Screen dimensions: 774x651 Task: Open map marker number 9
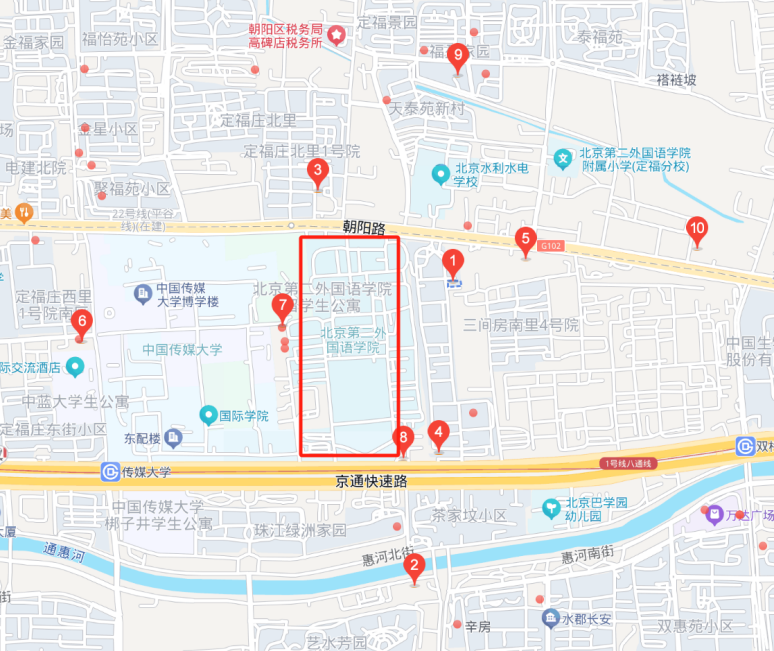pyautogui.click(x=458, y=57)
